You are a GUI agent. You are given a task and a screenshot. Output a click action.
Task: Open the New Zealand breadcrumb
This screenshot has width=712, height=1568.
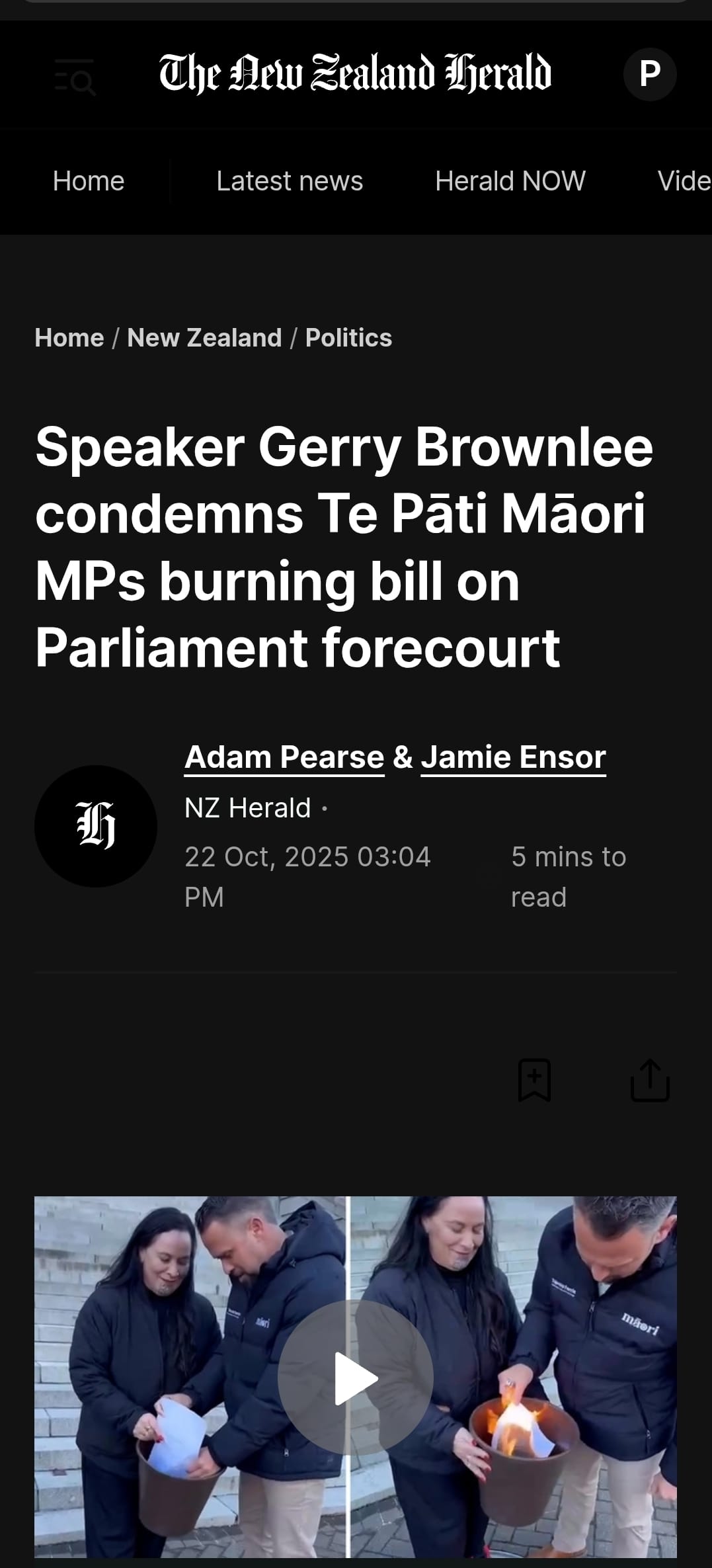click(204, 338)
